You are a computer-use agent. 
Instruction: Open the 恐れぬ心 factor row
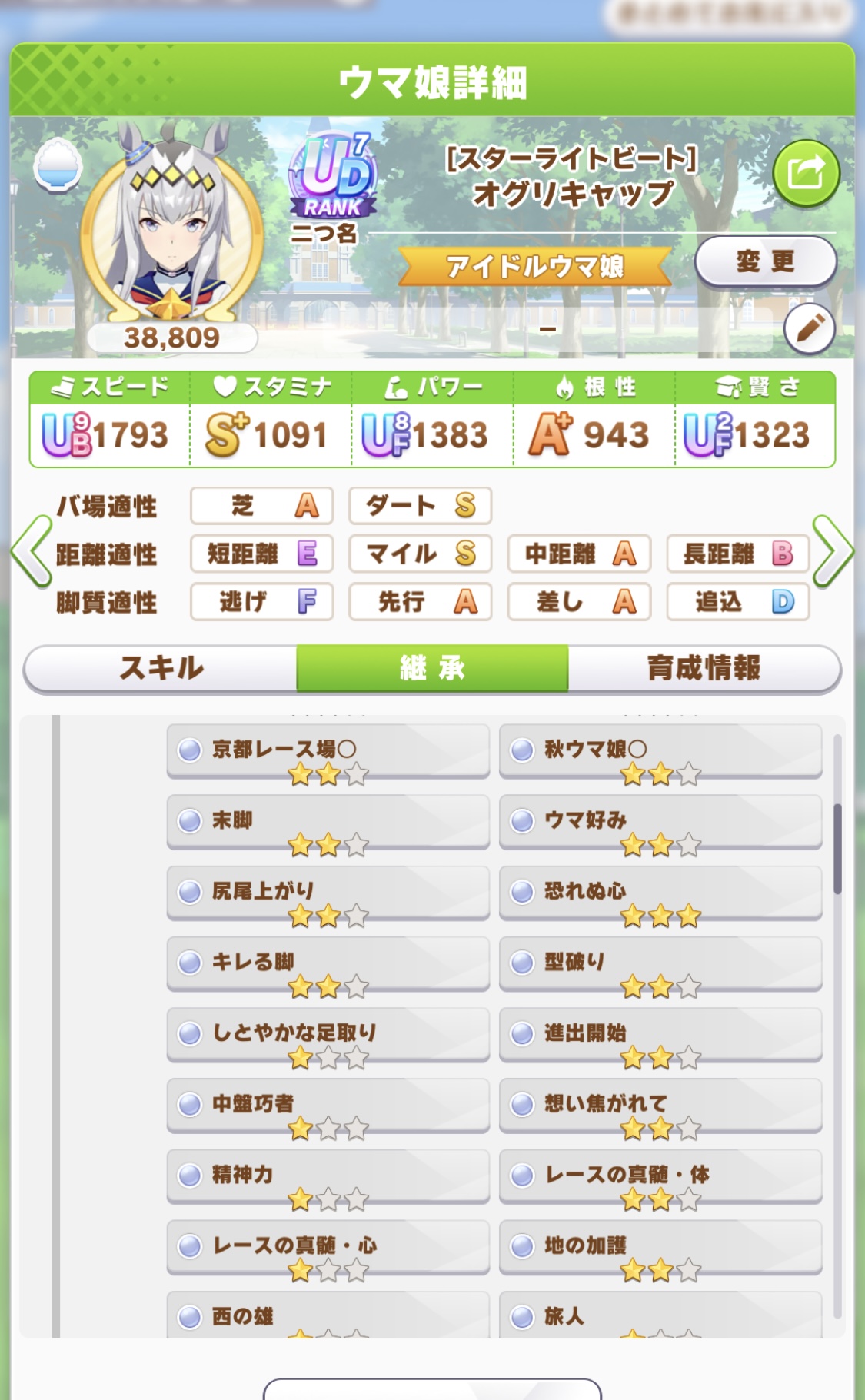(x=660, y=892)
